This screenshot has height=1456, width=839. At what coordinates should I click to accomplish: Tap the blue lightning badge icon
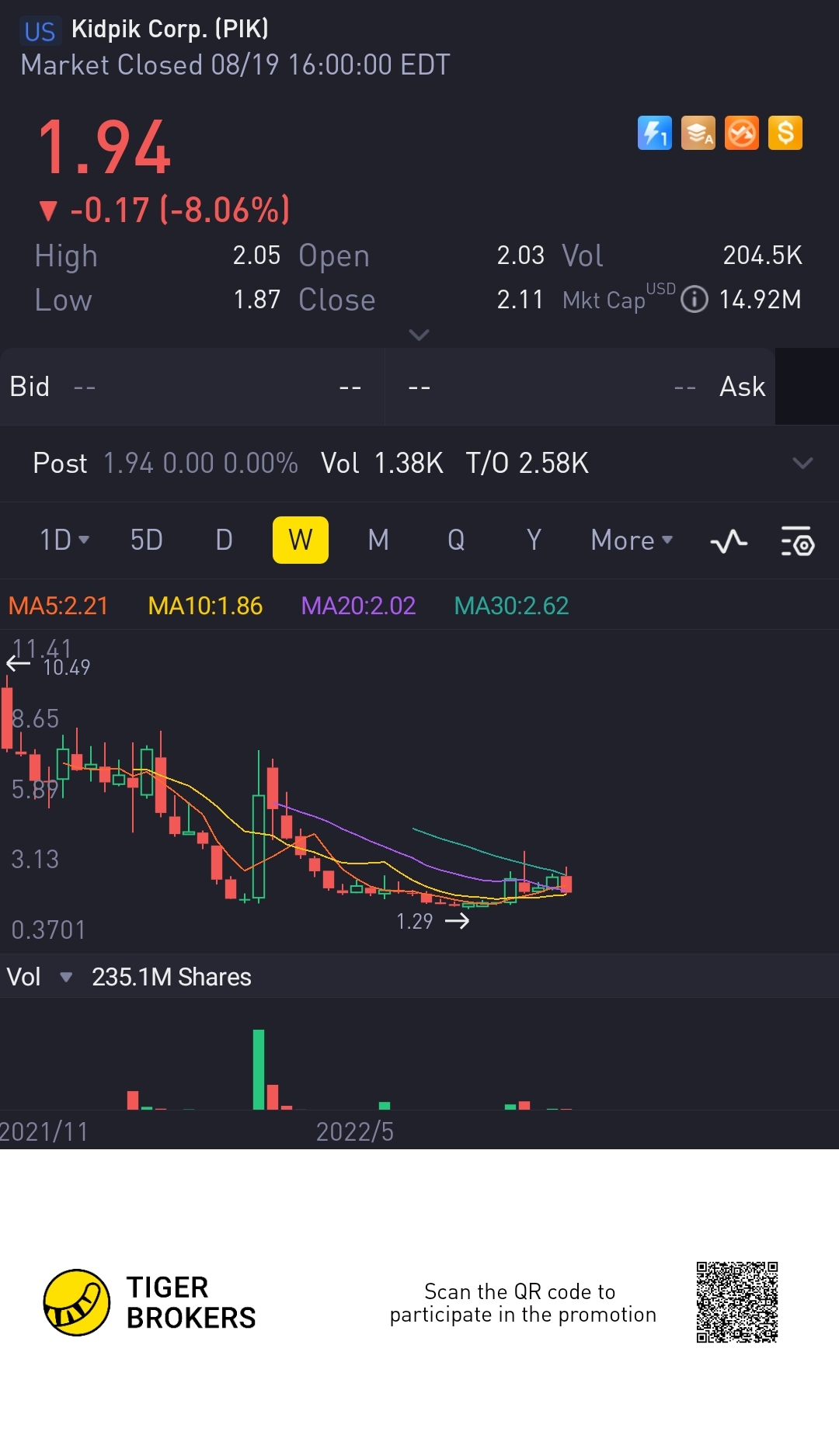pyautogui.click(x=654, y=133)
